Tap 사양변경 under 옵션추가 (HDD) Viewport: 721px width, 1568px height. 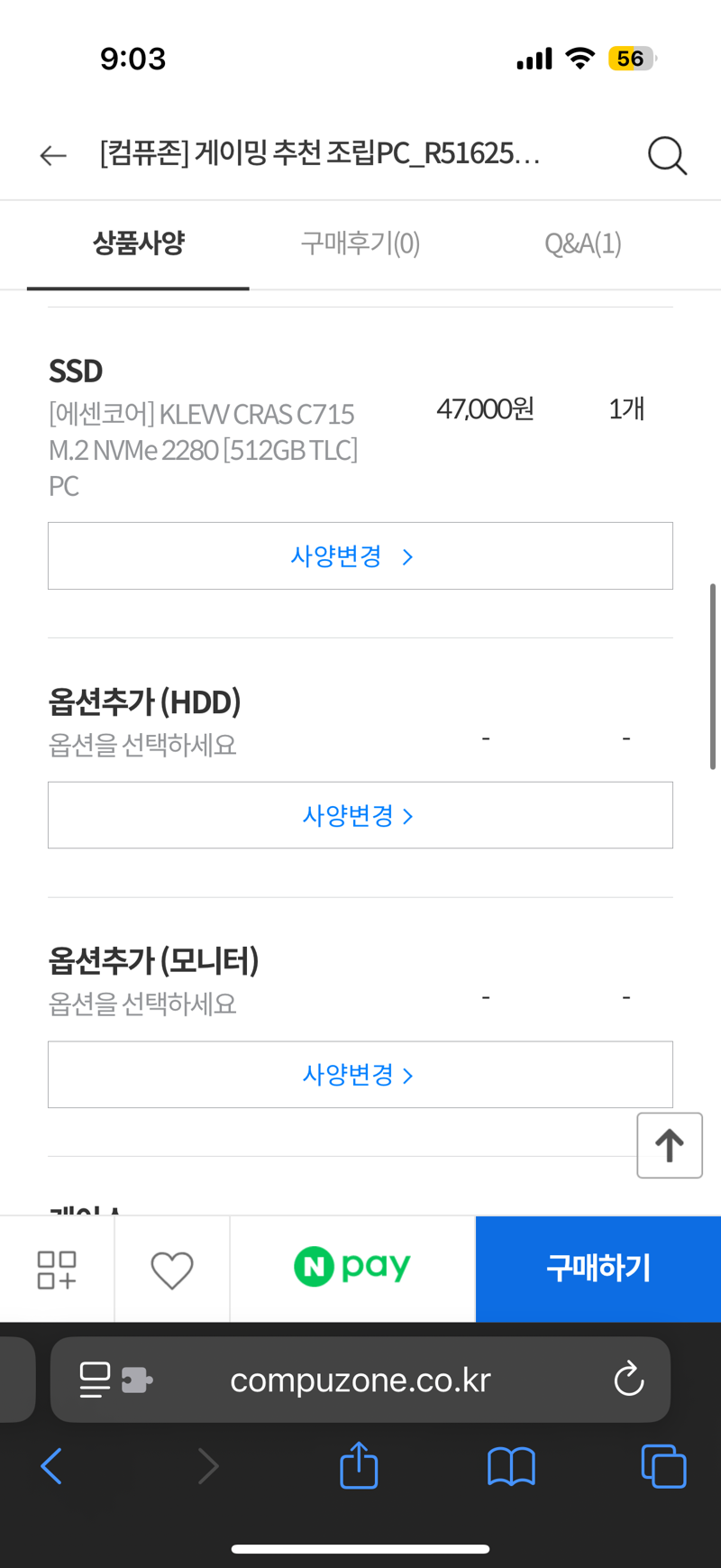coord(360,815)
